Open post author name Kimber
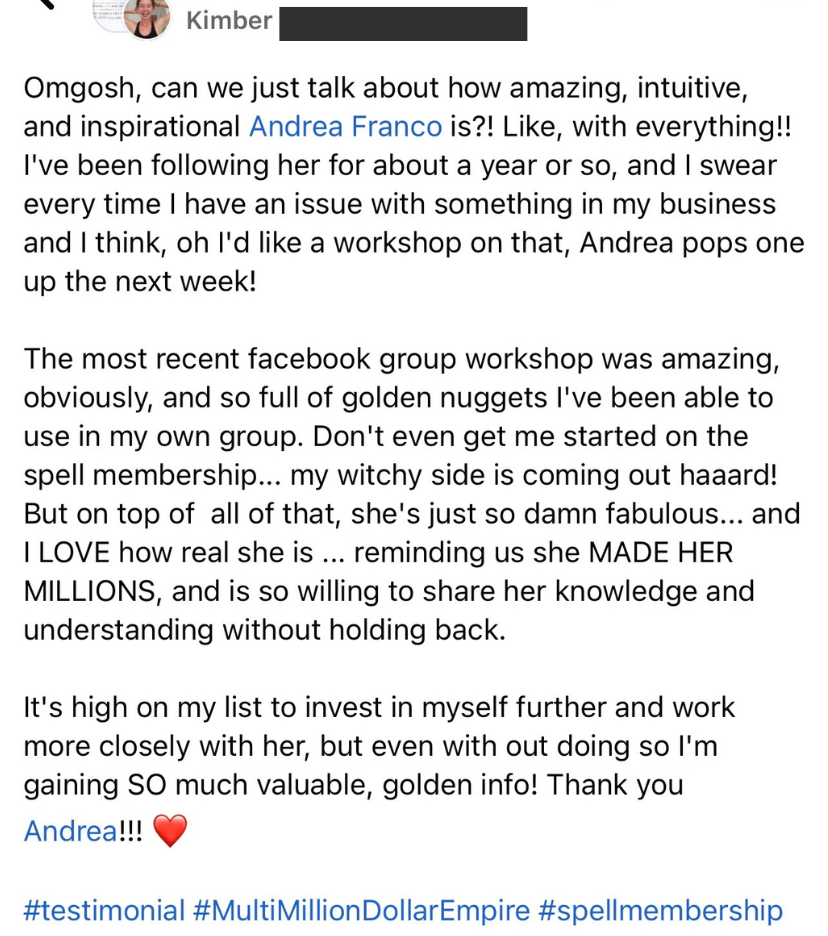This screenshot has width=828, height=936. tap(229, 20)
